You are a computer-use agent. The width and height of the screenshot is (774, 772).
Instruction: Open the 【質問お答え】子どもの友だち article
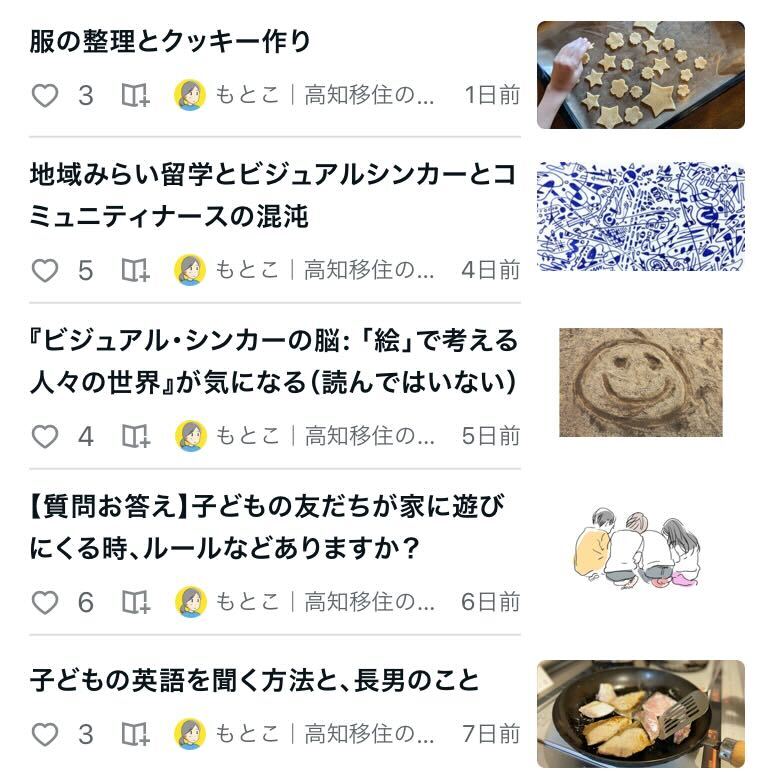pos(267,527)
